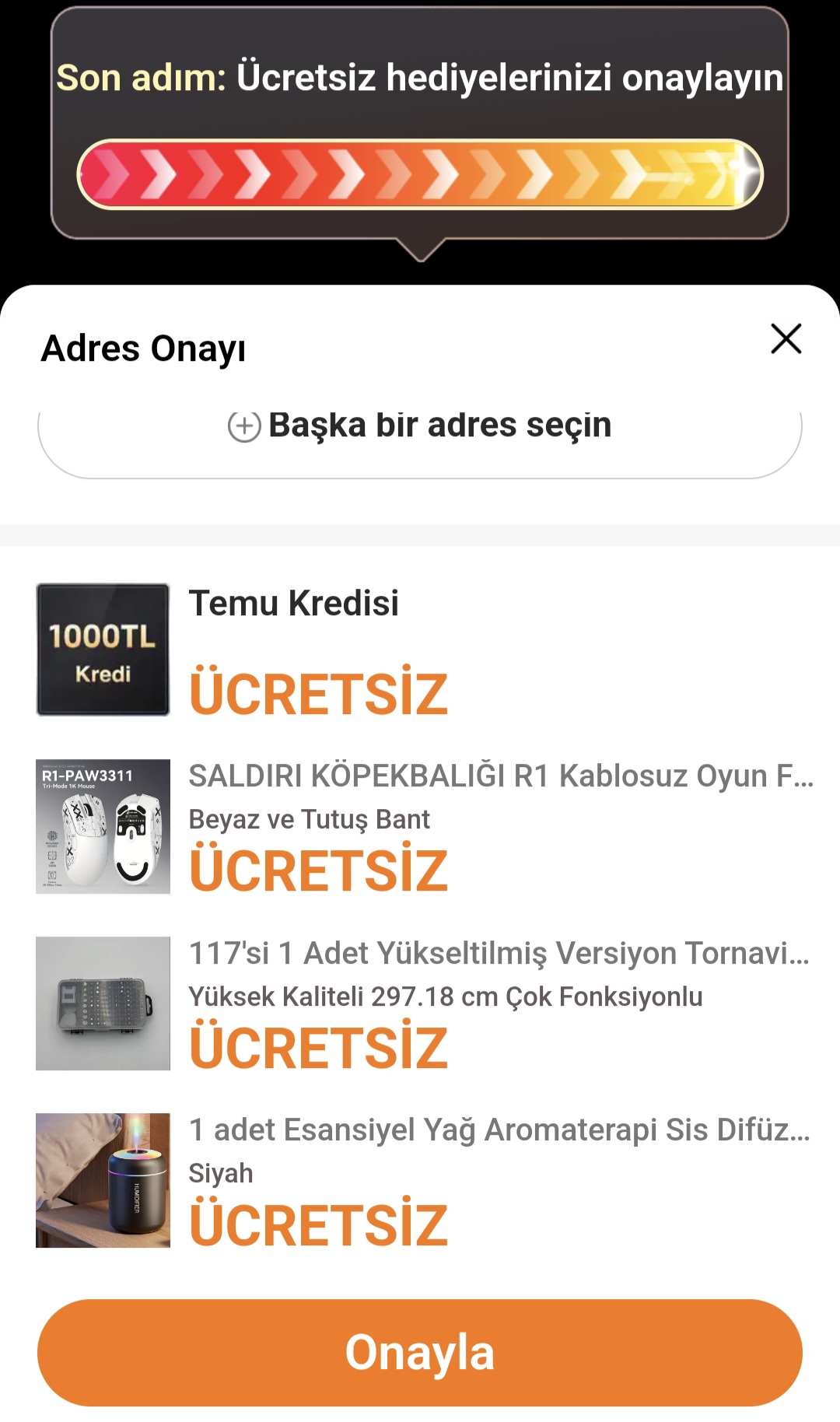Open the SALDIRI KÖPEKBALIĞI R1 mouse item

pyautogui.click(x=103, y=826)
